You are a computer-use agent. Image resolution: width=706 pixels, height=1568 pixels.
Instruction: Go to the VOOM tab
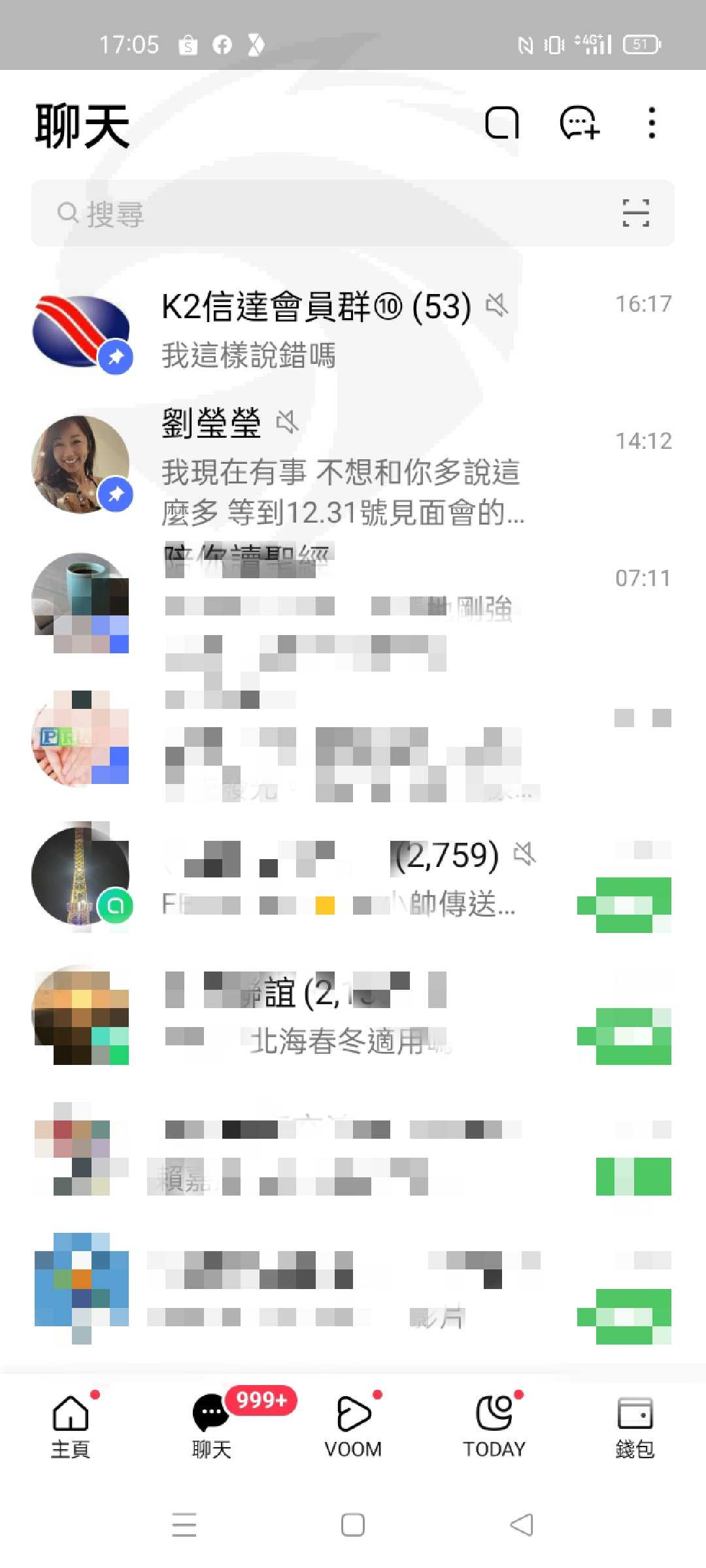click(353, 1424)
